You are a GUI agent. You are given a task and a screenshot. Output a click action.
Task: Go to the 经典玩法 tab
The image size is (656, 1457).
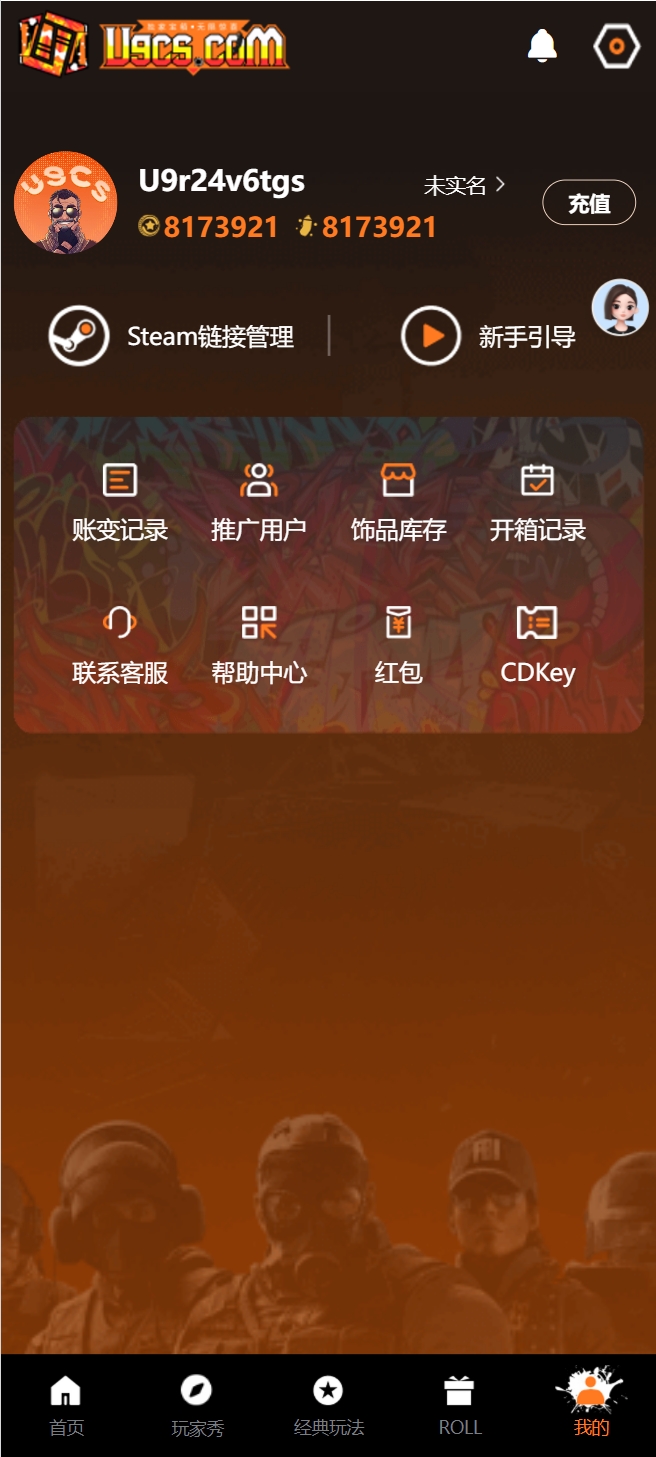point(328,1405)
